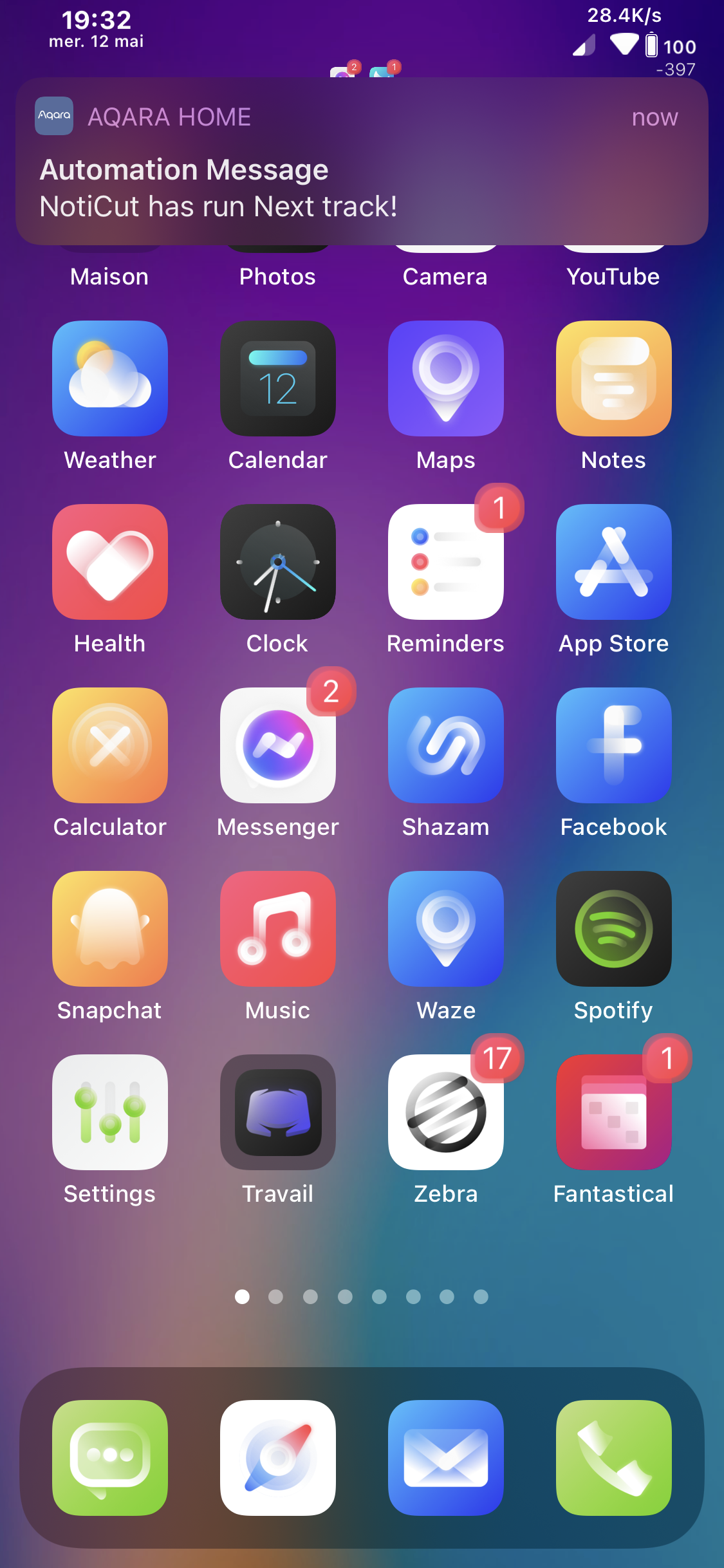Launch the App Store
This screenshot has width=724, height=1568.
coord(614,562)
